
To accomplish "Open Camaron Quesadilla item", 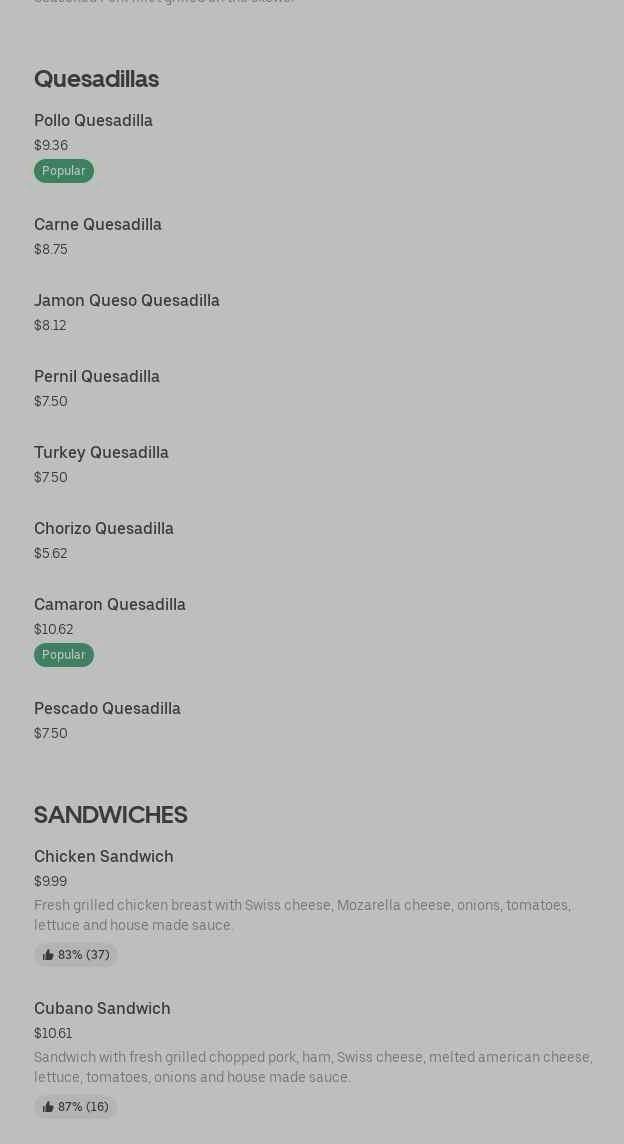I will (x=110, y=605).
